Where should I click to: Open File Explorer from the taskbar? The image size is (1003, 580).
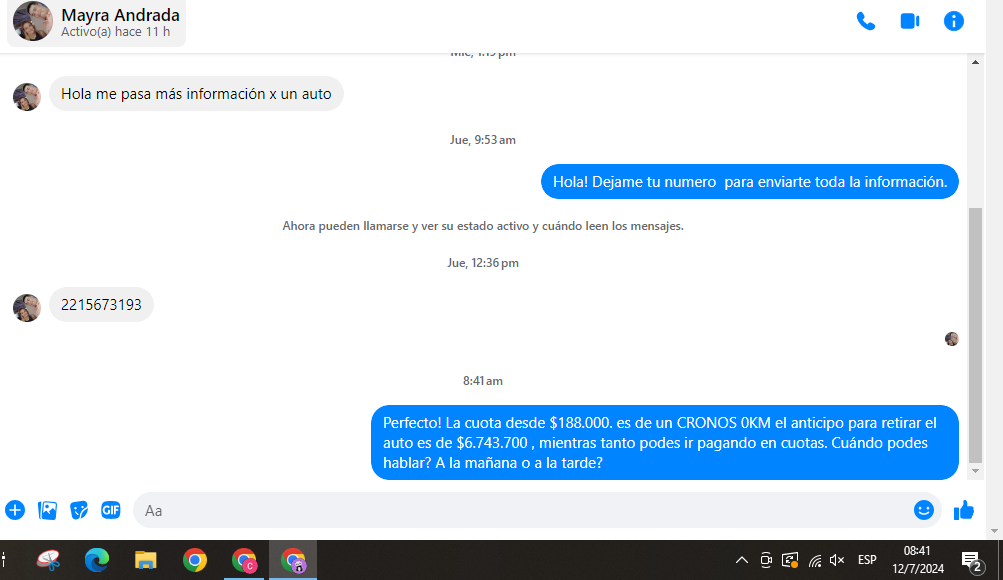[x=146, y=560]
